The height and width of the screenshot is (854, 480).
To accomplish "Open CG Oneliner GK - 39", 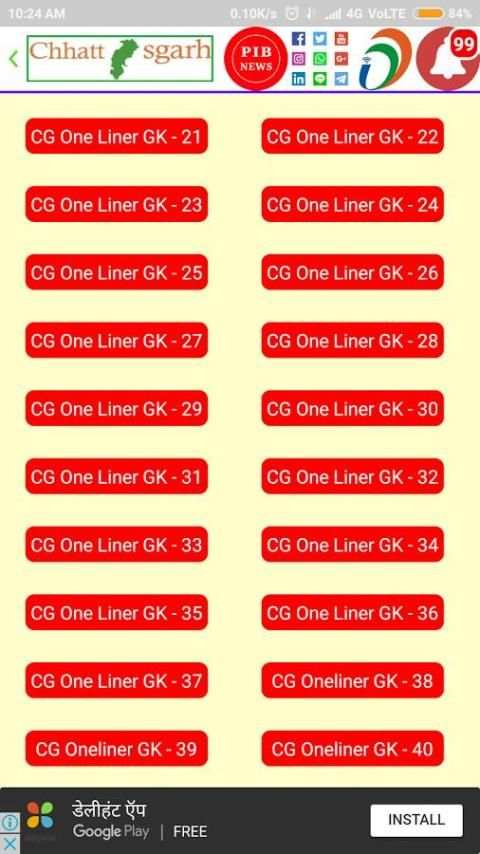I will coord(117,749).
